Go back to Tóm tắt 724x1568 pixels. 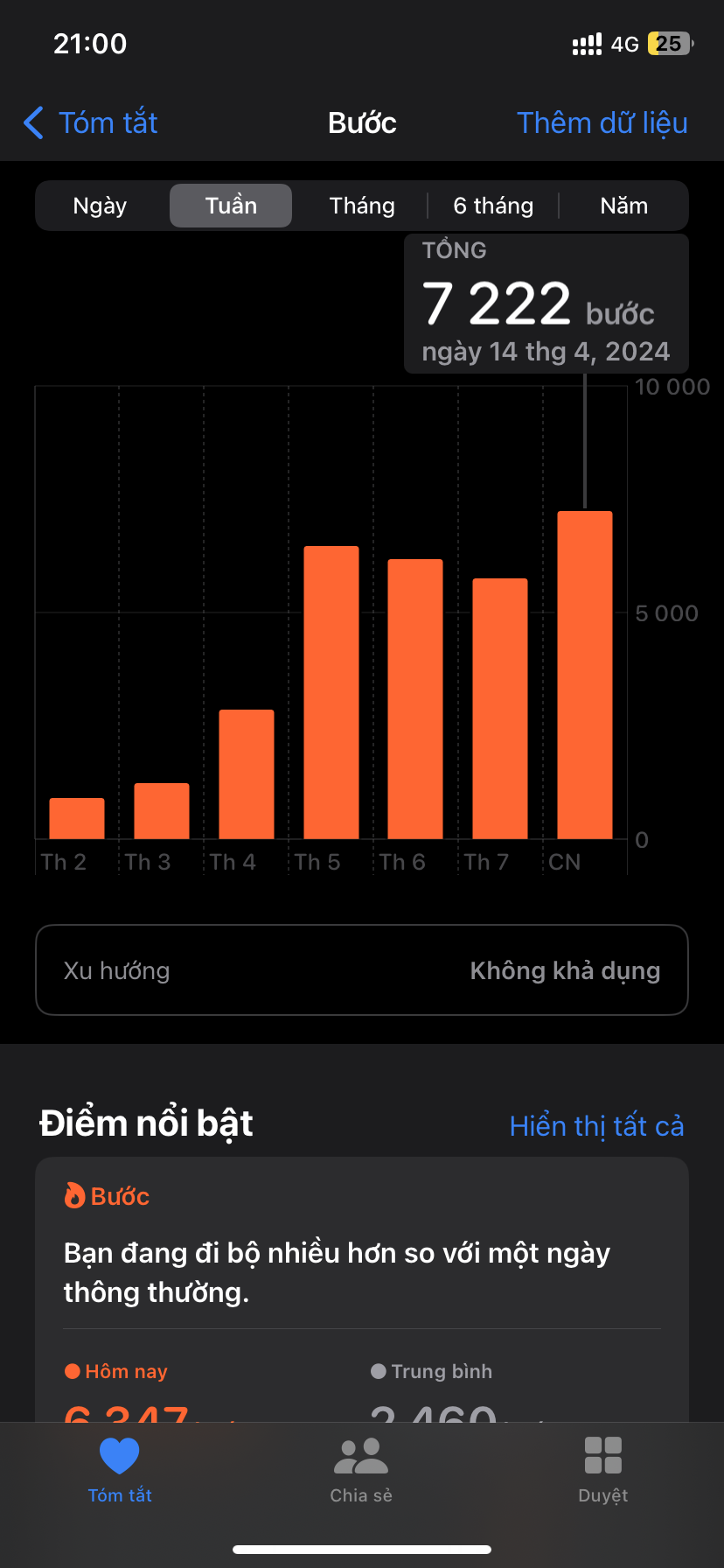click(91, 123)
